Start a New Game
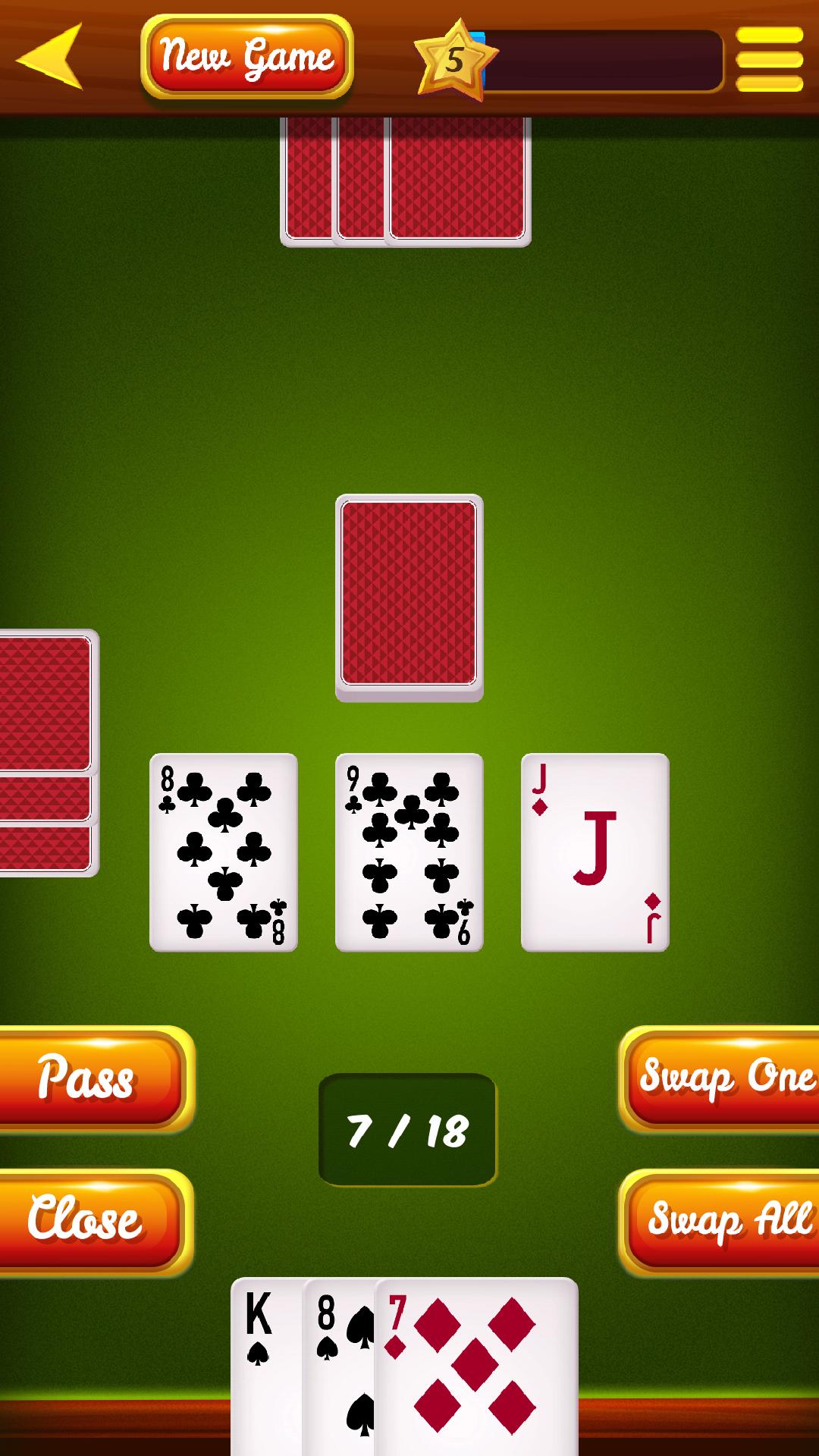Viewport: 819px width, 1456px height. pyautogui.click(x=246, y=57)
